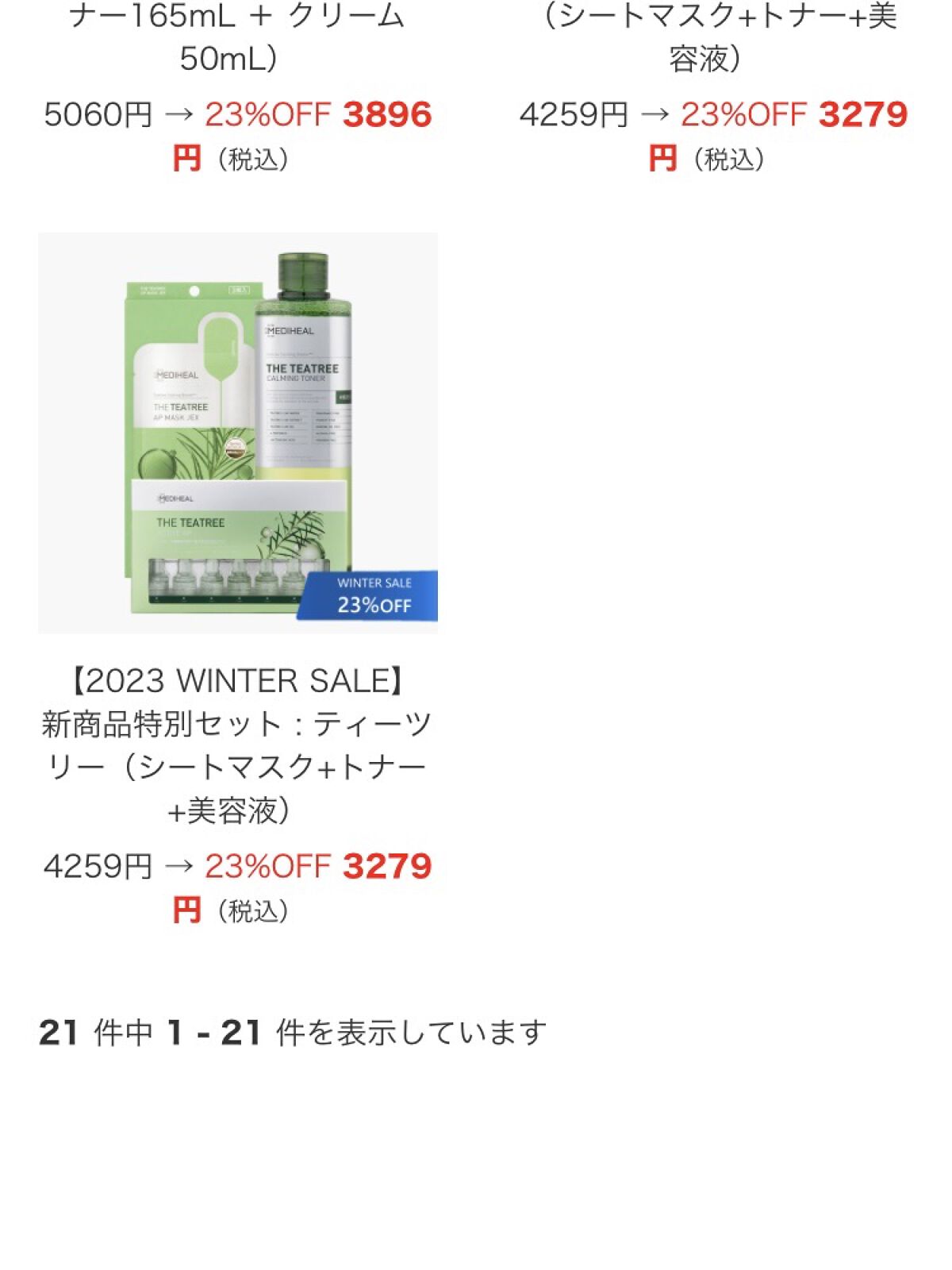Viewport: 952px width, 1270px height.
Task: Open the top-right シートマスク+トナー+美容液 set
Action: (712, 36)
